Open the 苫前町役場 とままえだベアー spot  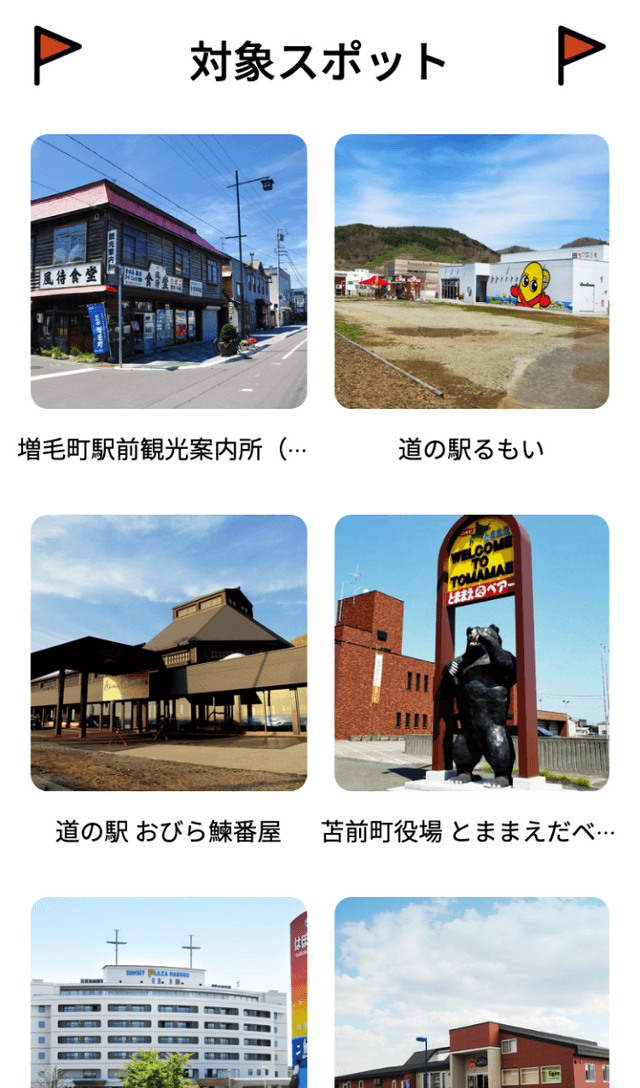tap(471, 652)
